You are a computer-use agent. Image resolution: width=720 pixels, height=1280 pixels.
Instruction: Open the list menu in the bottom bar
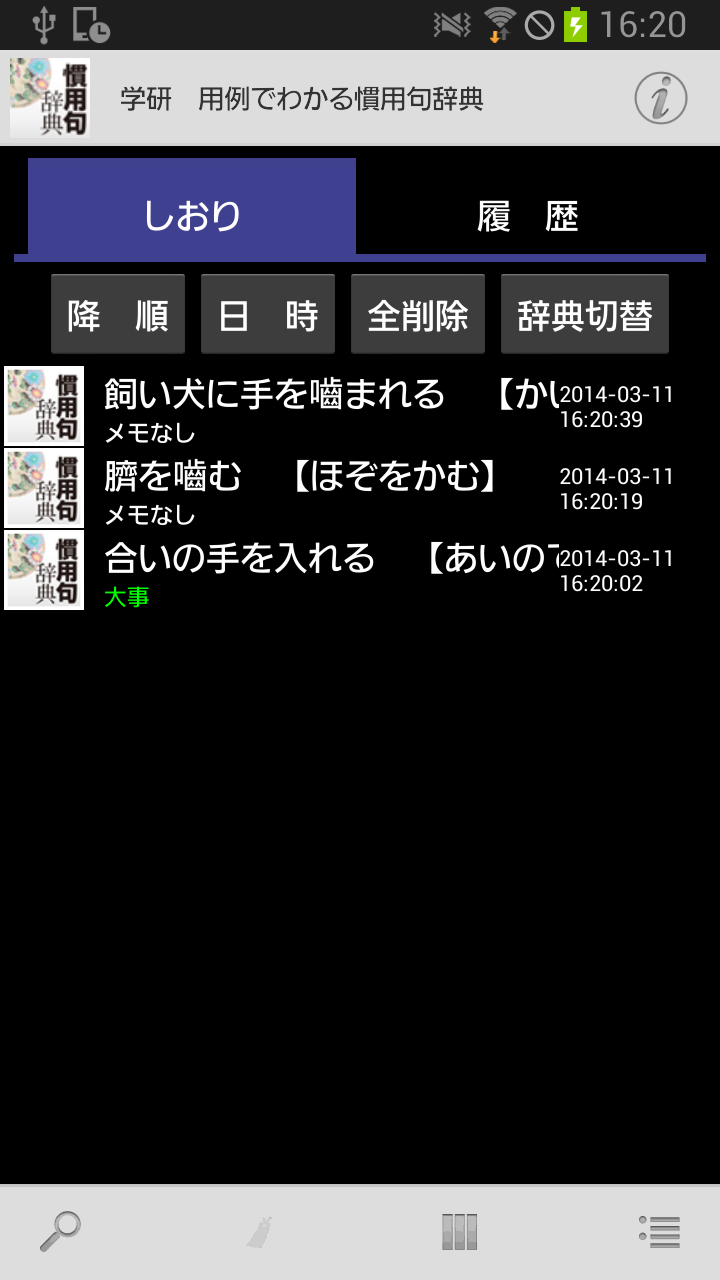659,1231
